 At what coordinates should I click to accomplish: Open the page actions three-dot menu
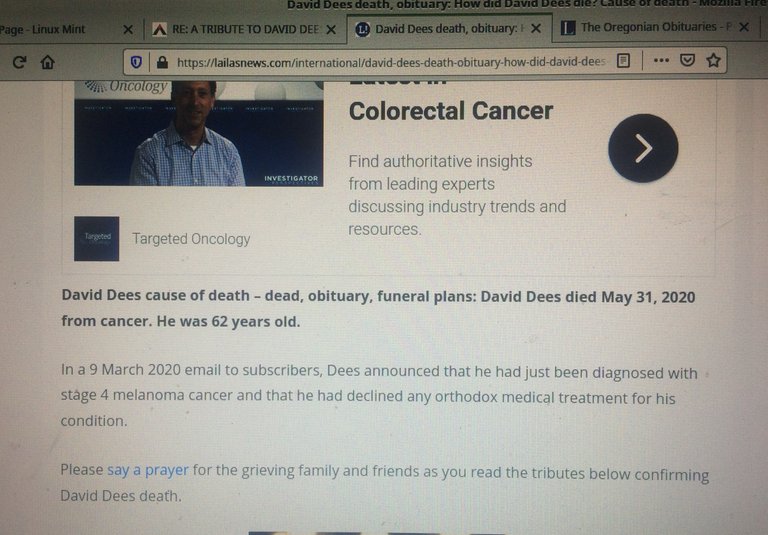tap(661, 61)
